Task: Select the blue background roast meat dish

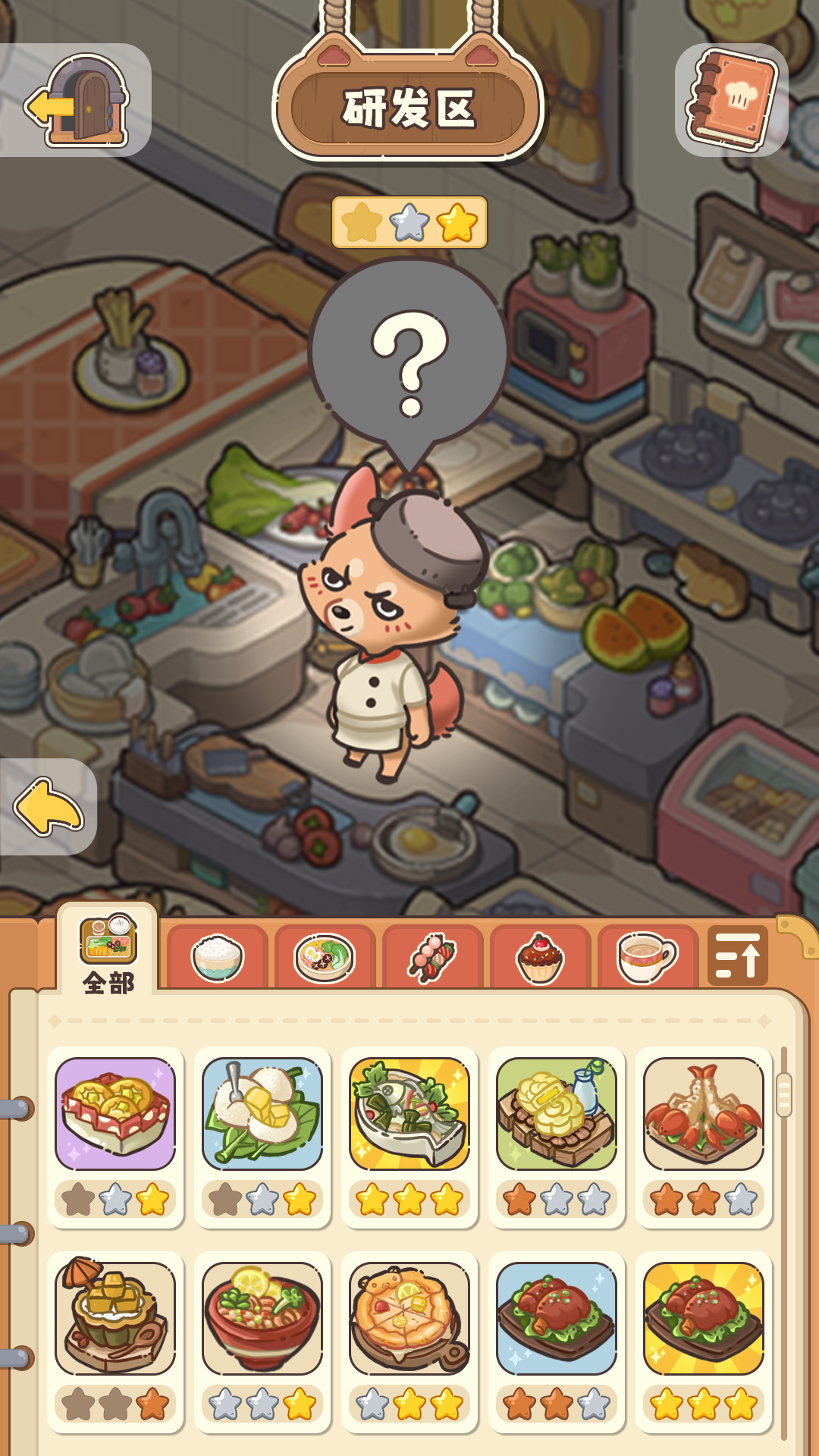Action: coord(557,1319)
